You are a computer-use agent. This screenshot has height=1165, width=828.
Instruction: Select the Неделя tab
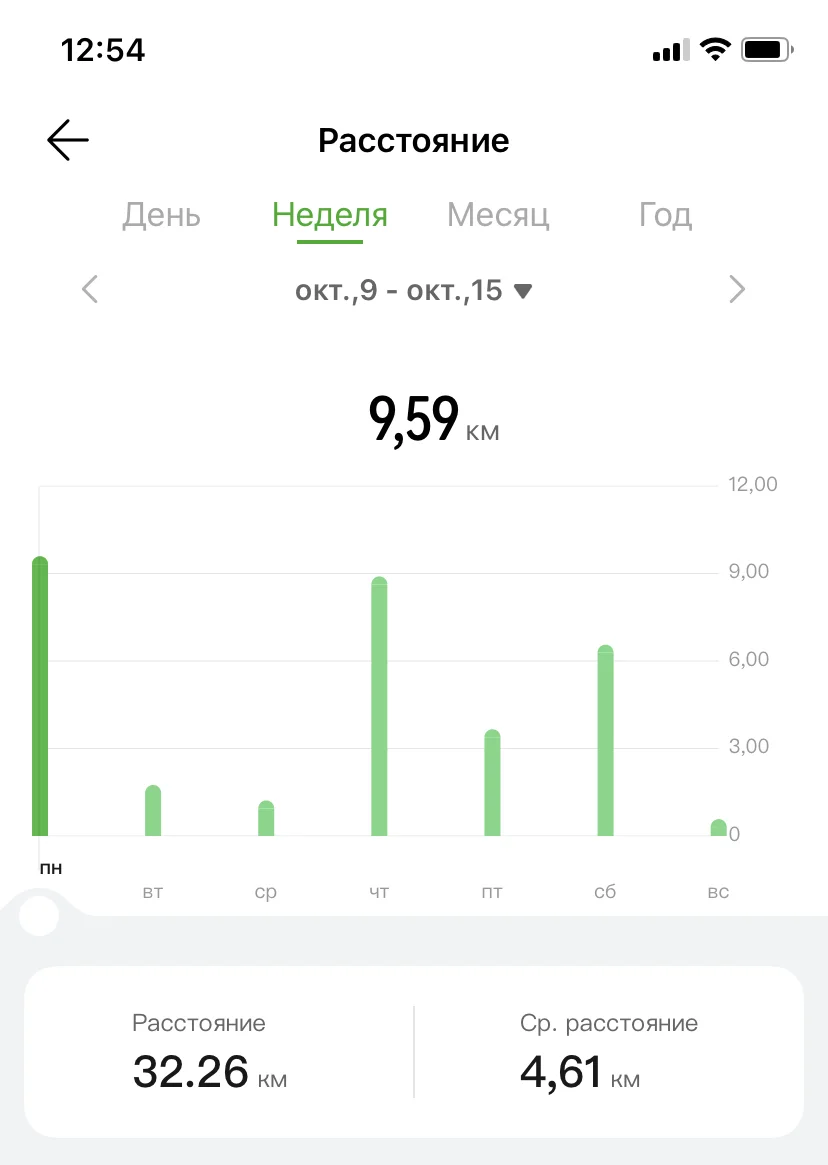[x=330, y=215]
